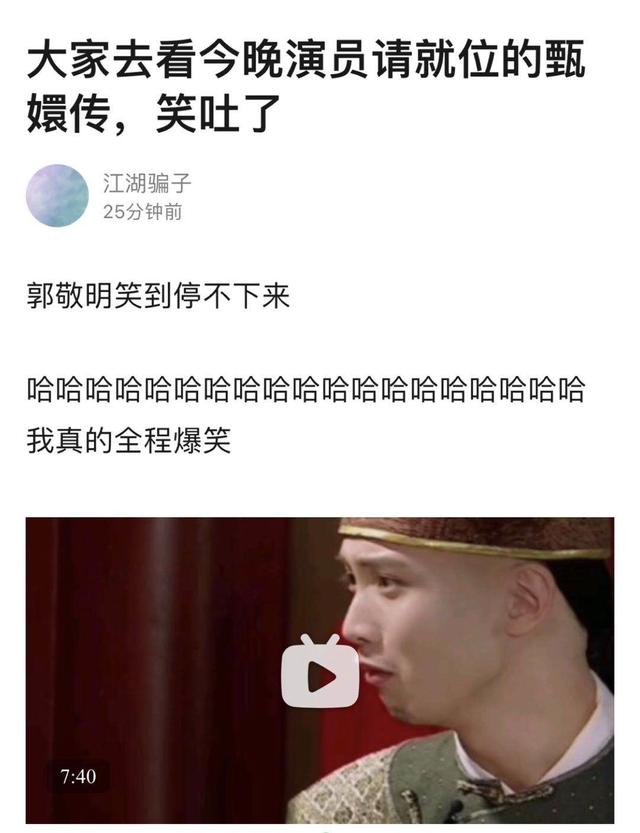Open 江湖骗子's profile avatar
640x833 pixels.
click(x=57, y=195)
